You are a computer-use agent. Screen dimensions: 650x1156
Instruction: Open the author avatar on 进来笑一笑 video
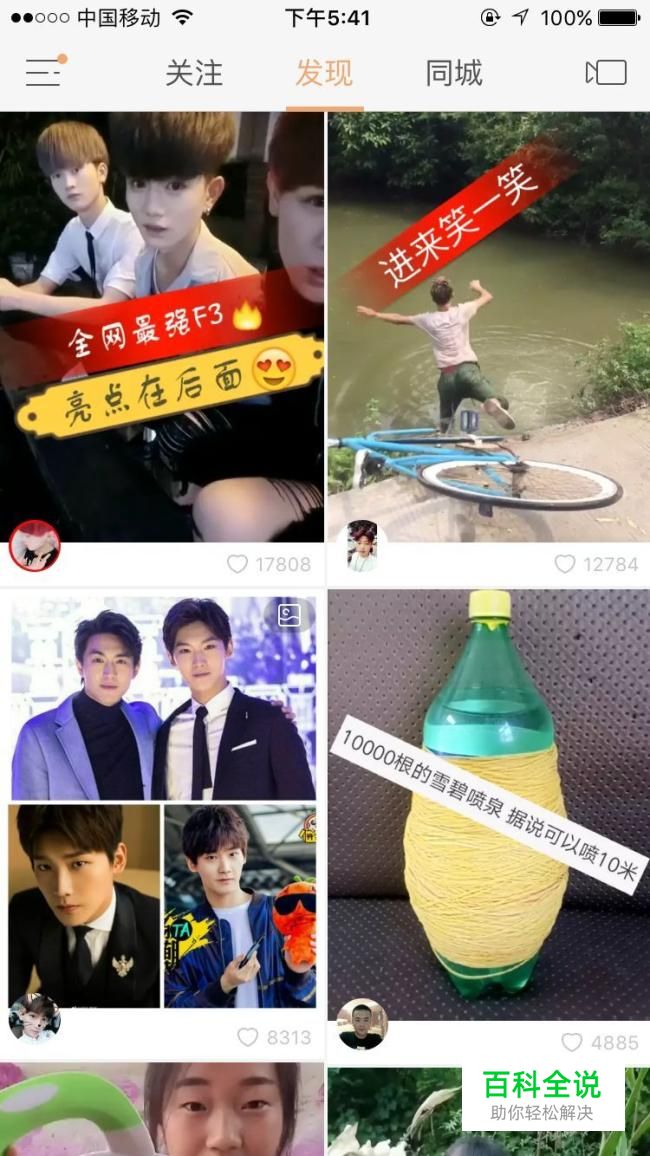[362, 546]
